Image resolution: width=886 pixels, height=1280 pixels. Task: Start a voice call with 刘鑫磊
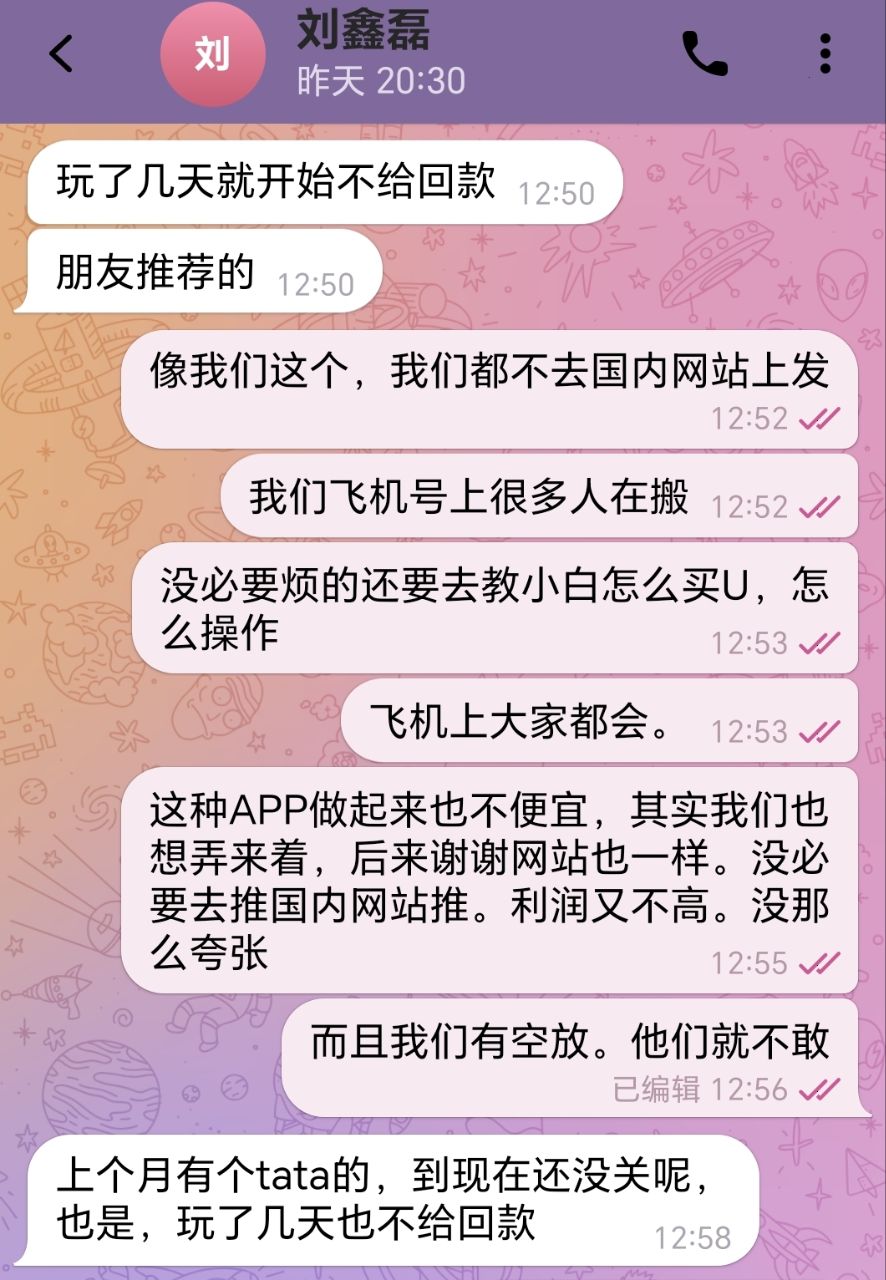tap(704, 54)
